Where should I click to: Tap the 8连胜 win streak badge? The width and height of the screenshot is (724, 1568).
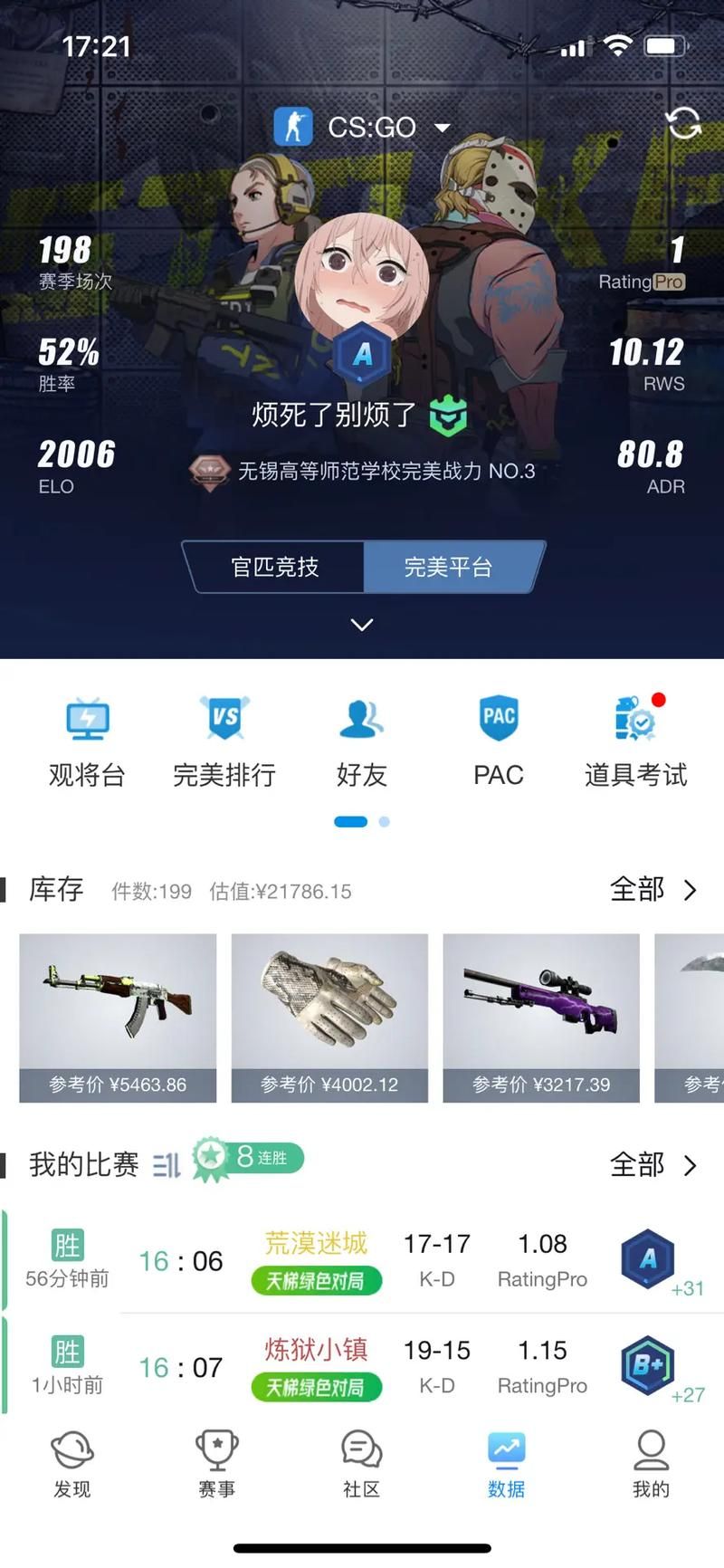tap(251, 1160)
